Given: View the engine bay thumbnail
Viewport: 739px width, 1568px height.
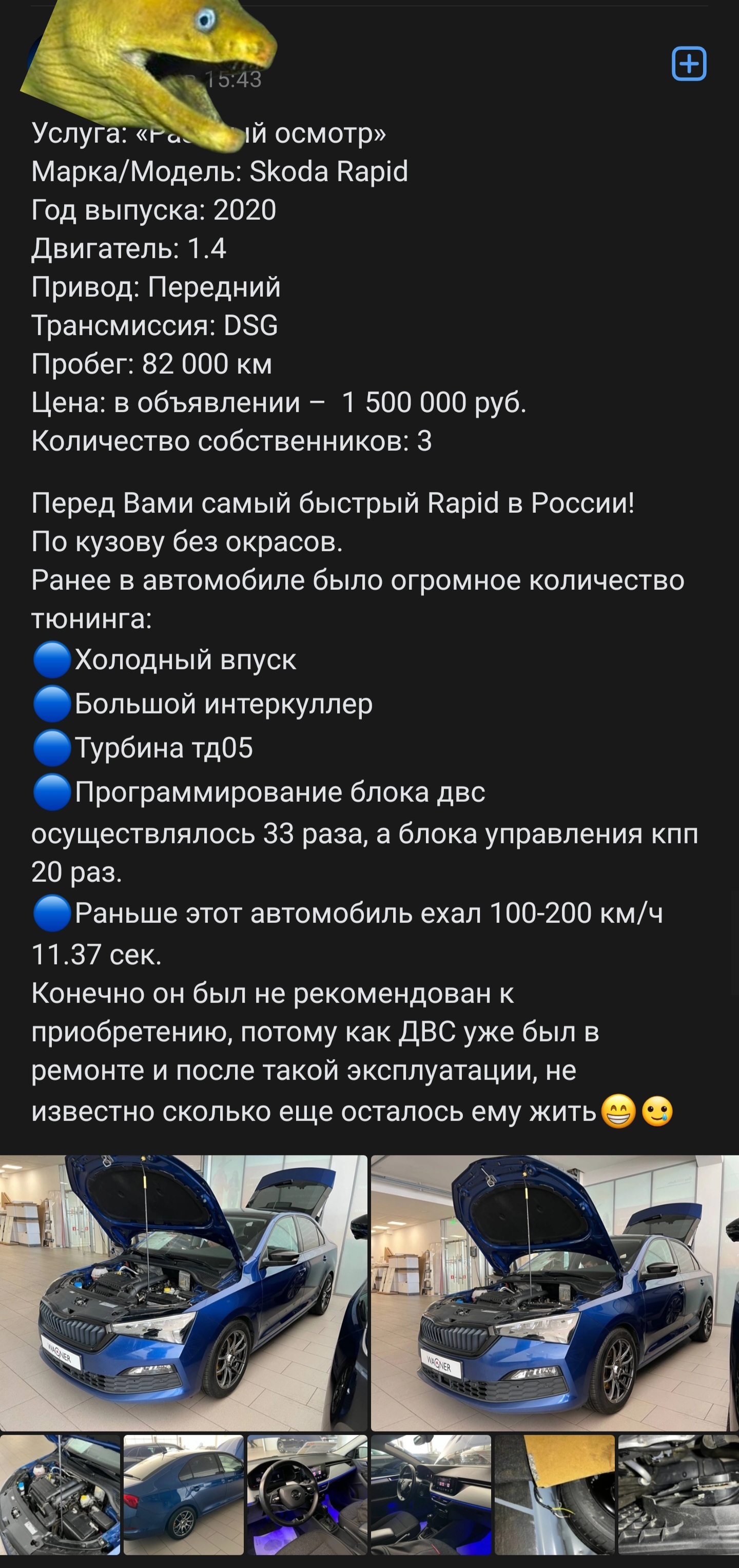Looking at the screenshot, I should [60, 1495].
